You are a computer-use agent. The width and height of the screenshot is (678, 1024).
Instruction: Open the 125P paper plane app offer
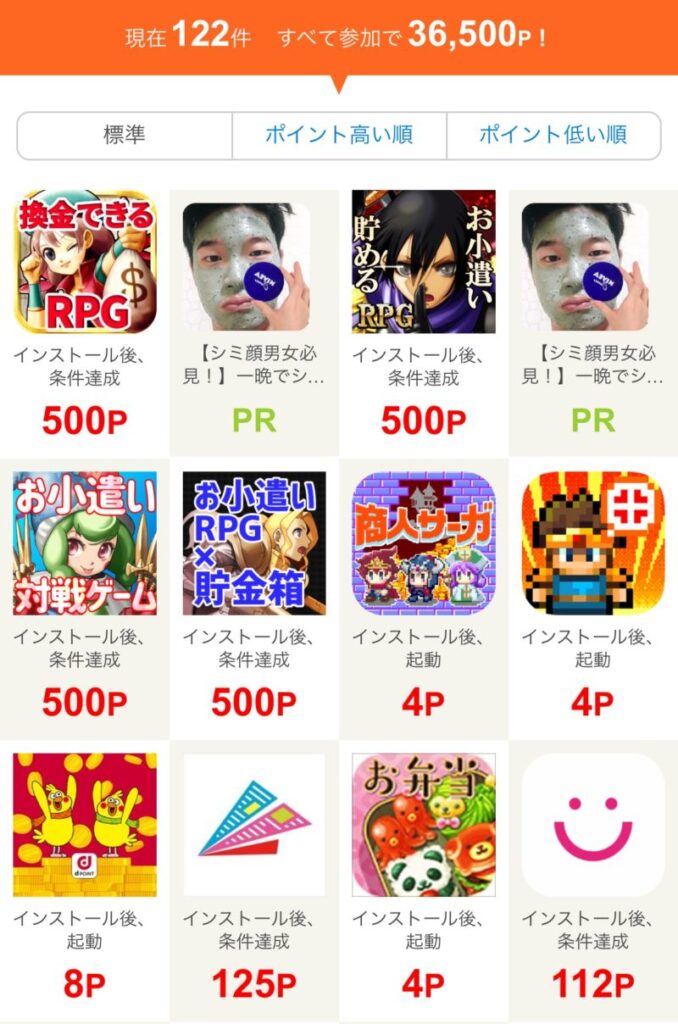click(254, 824)
